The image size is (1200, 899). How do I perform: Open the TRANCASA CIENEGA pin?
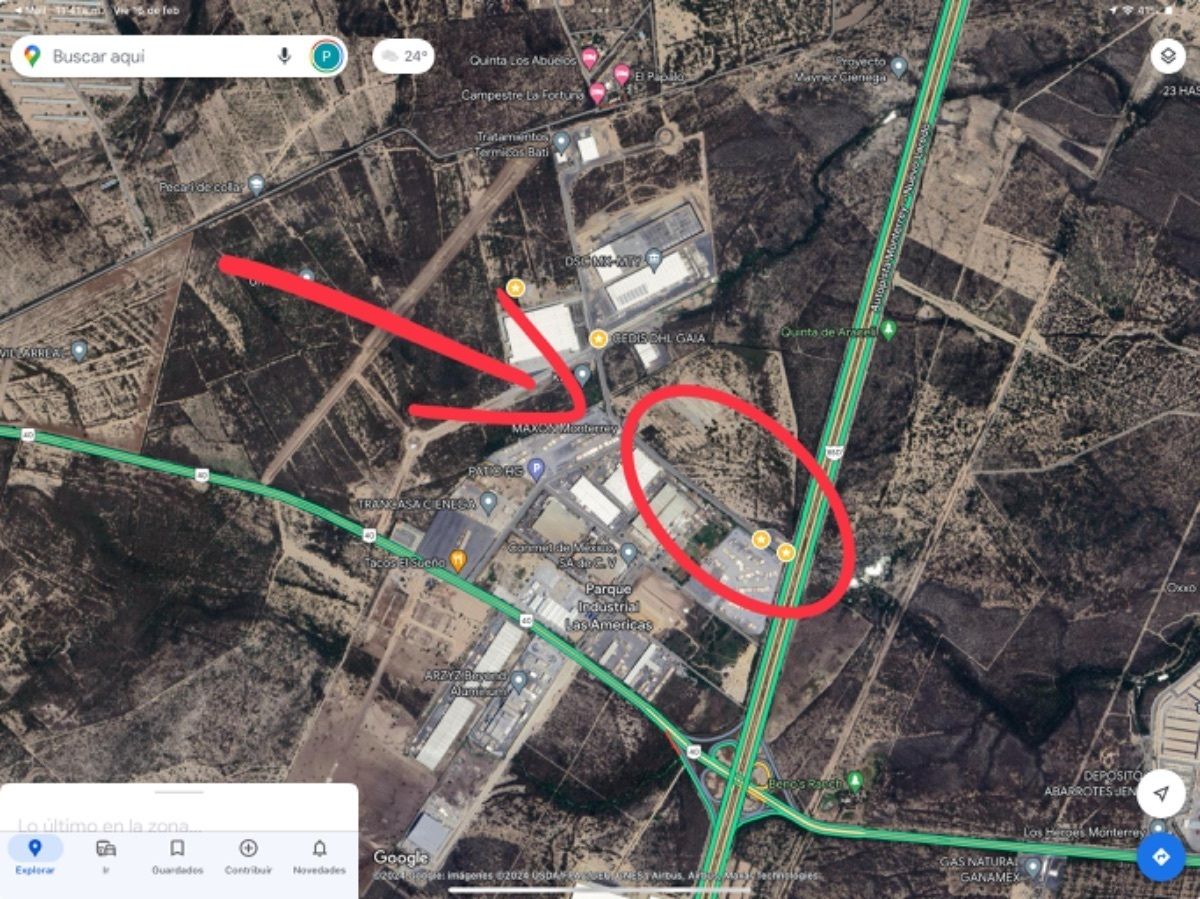coord(488,502)
